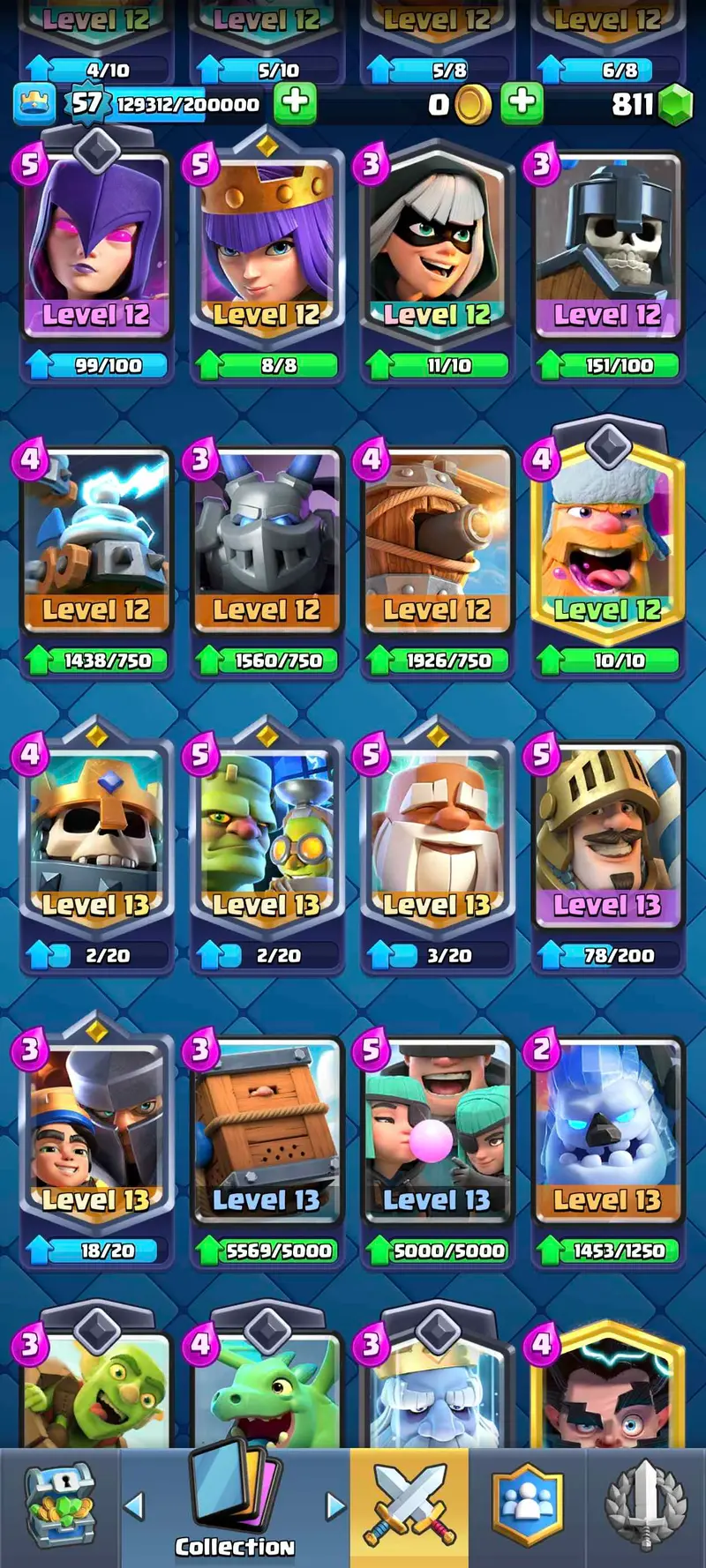
Task: Go to the Battle crossed-swords tab
Action: click(x=409, y=1506)
